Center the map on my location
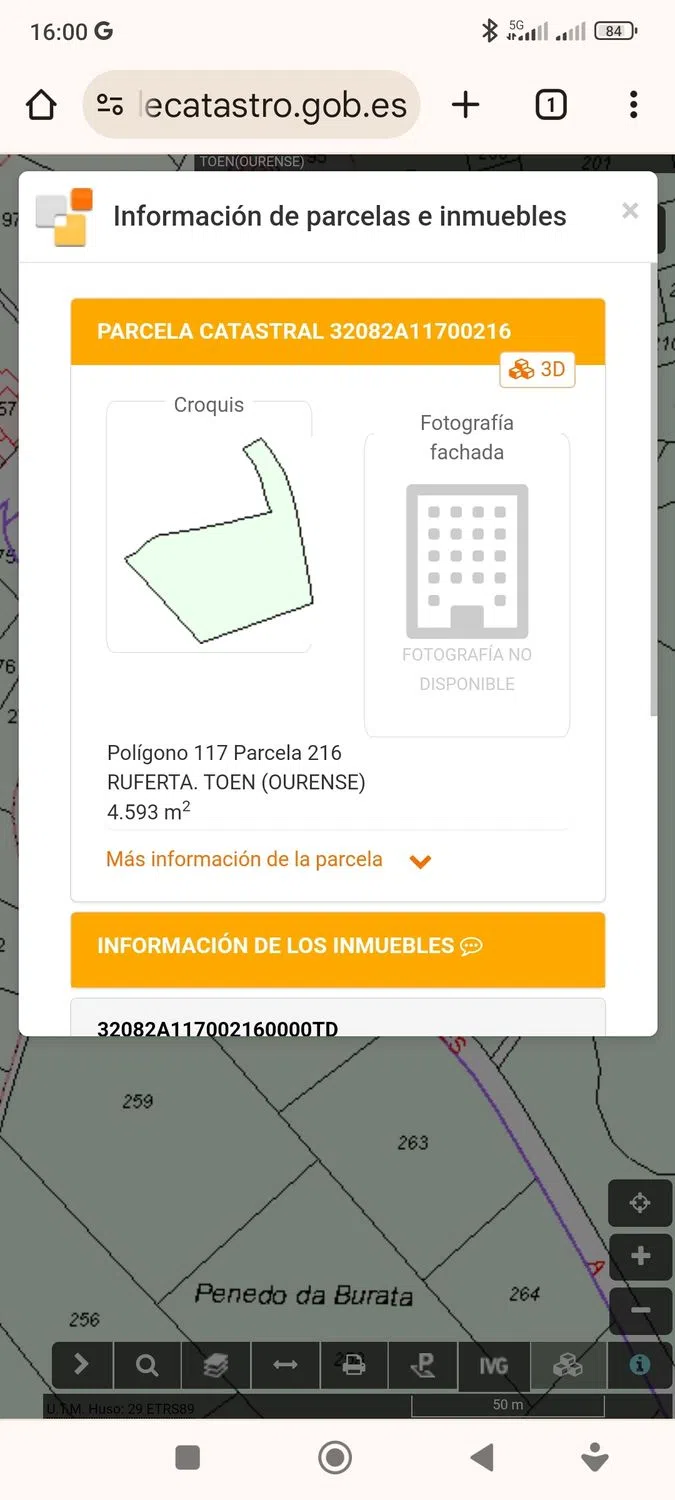This screenshot has height=1500, width=675. 640,1203
